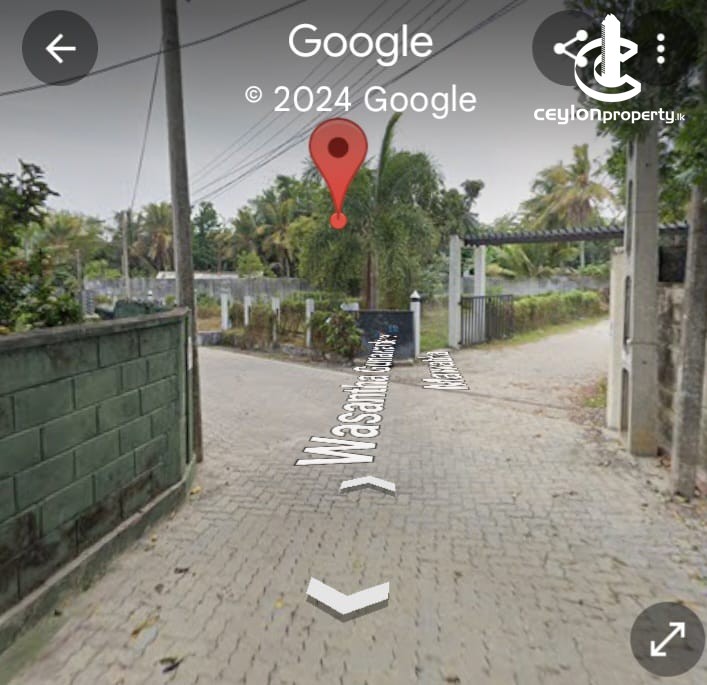Share this Street View location

tap(569, 47)
